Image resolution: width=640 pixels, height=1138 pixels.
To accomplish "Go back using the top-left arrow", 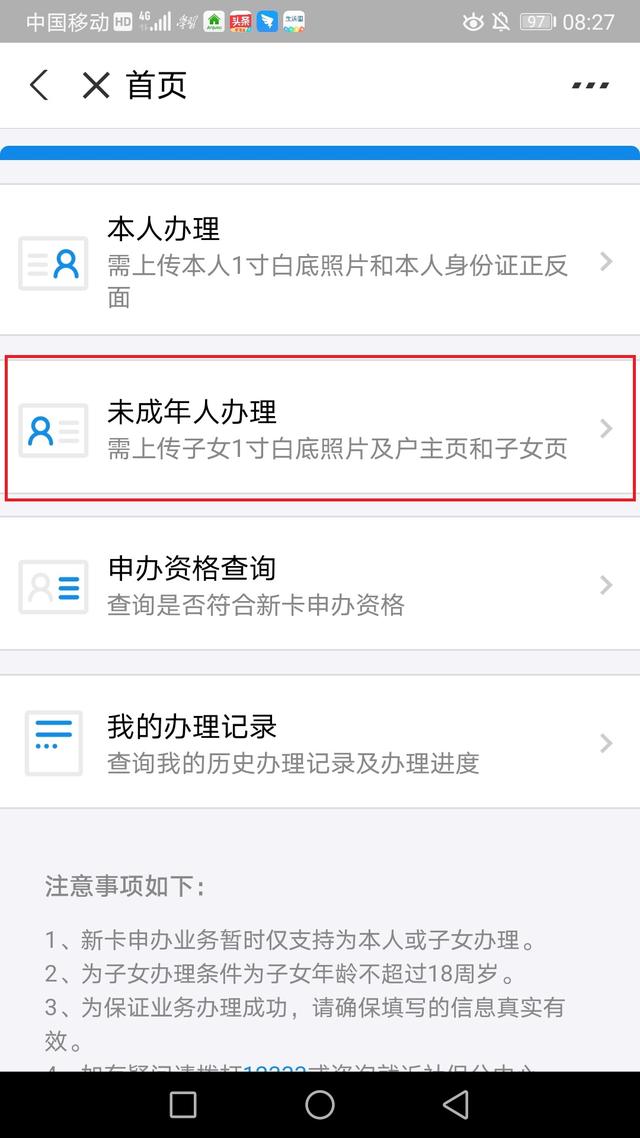I will (x=38, y=85).
